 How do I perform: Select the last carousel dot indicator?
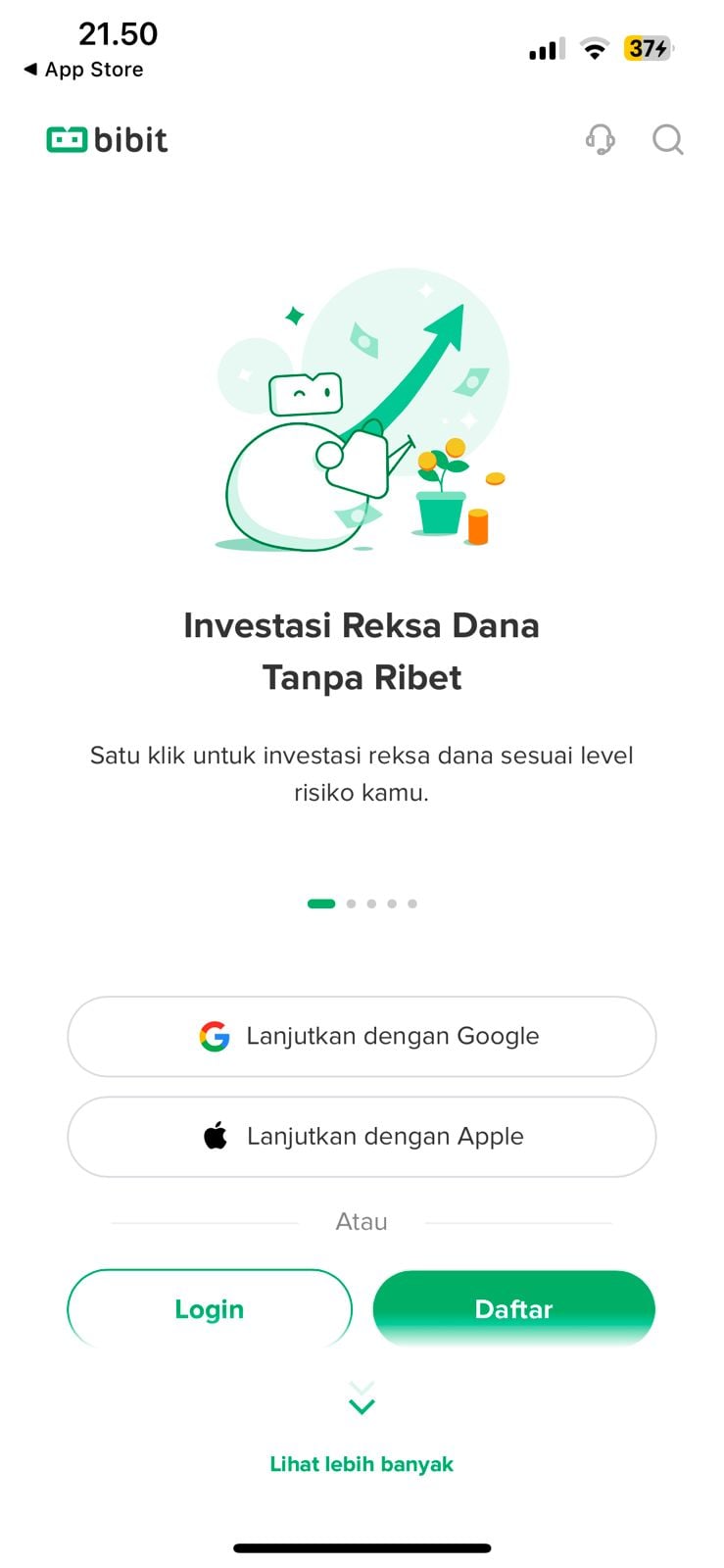click(411, 904)
